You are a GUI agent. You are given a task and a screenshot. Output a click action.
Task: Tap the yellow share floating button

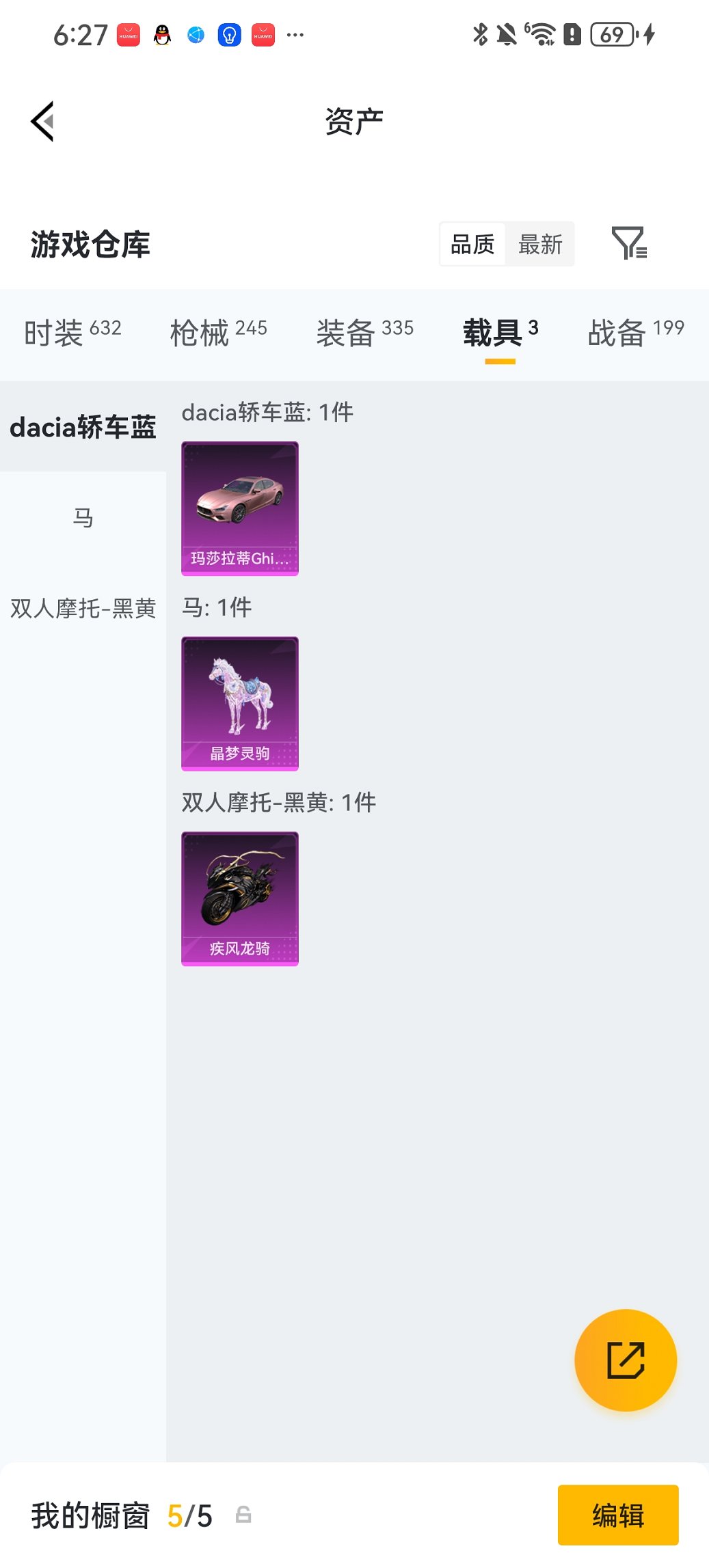pos(624,1360)
